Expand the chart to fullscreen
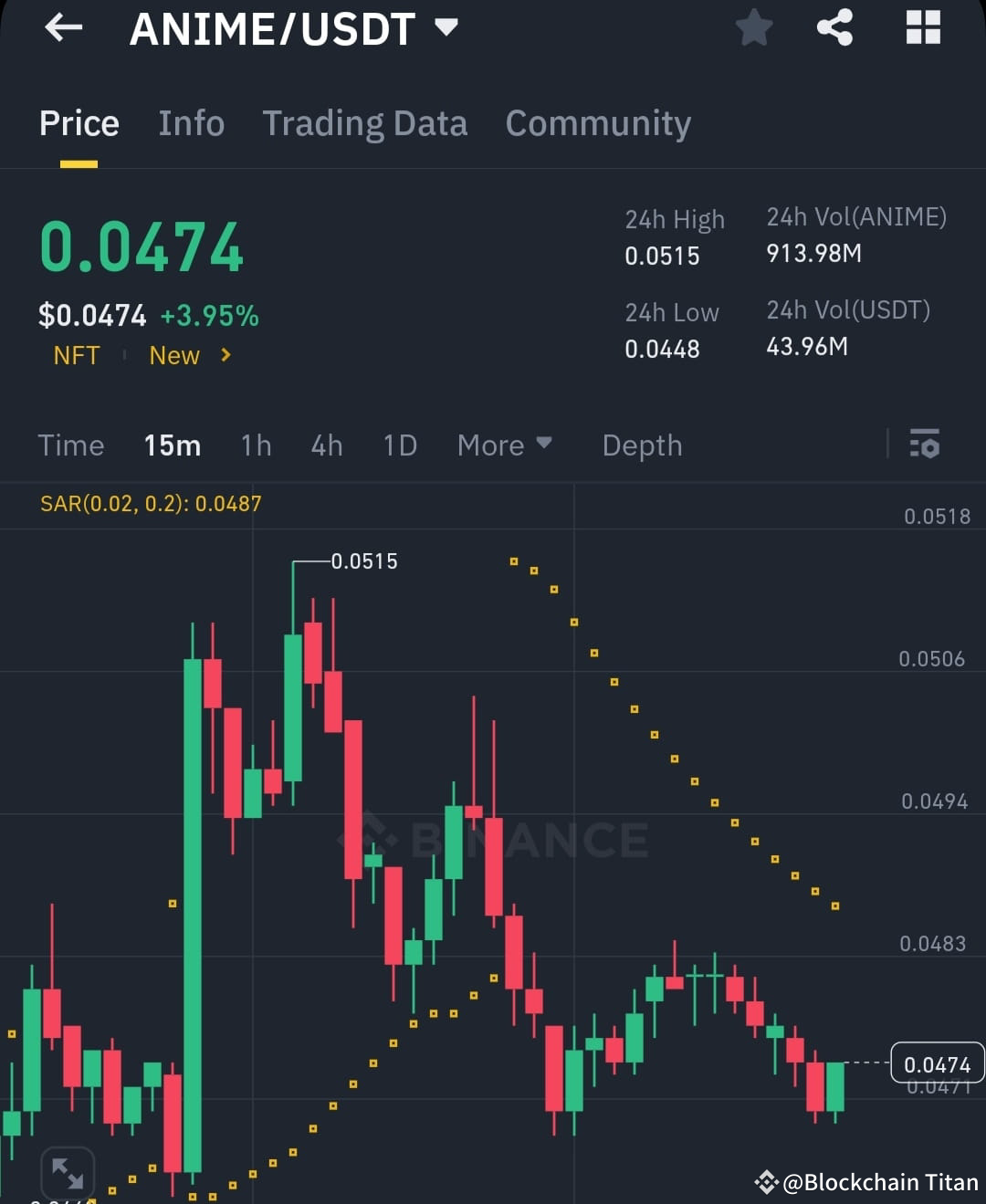 click(68, 1172)
